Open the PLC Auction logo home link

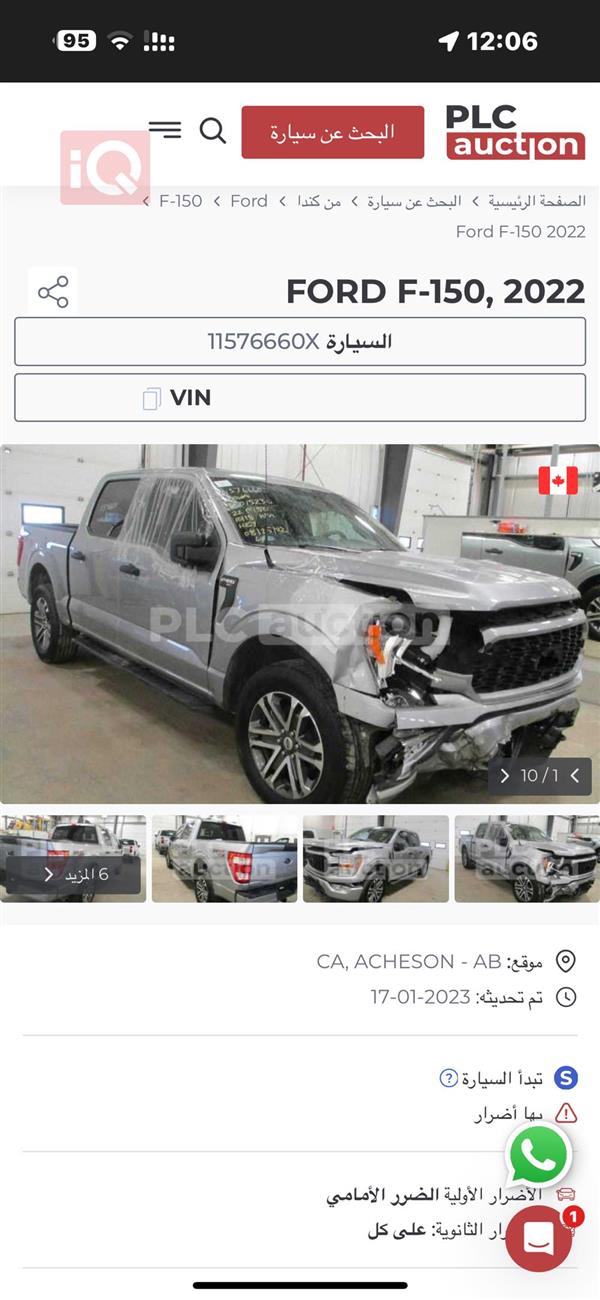pyautogui.click(x=514, y=132)
